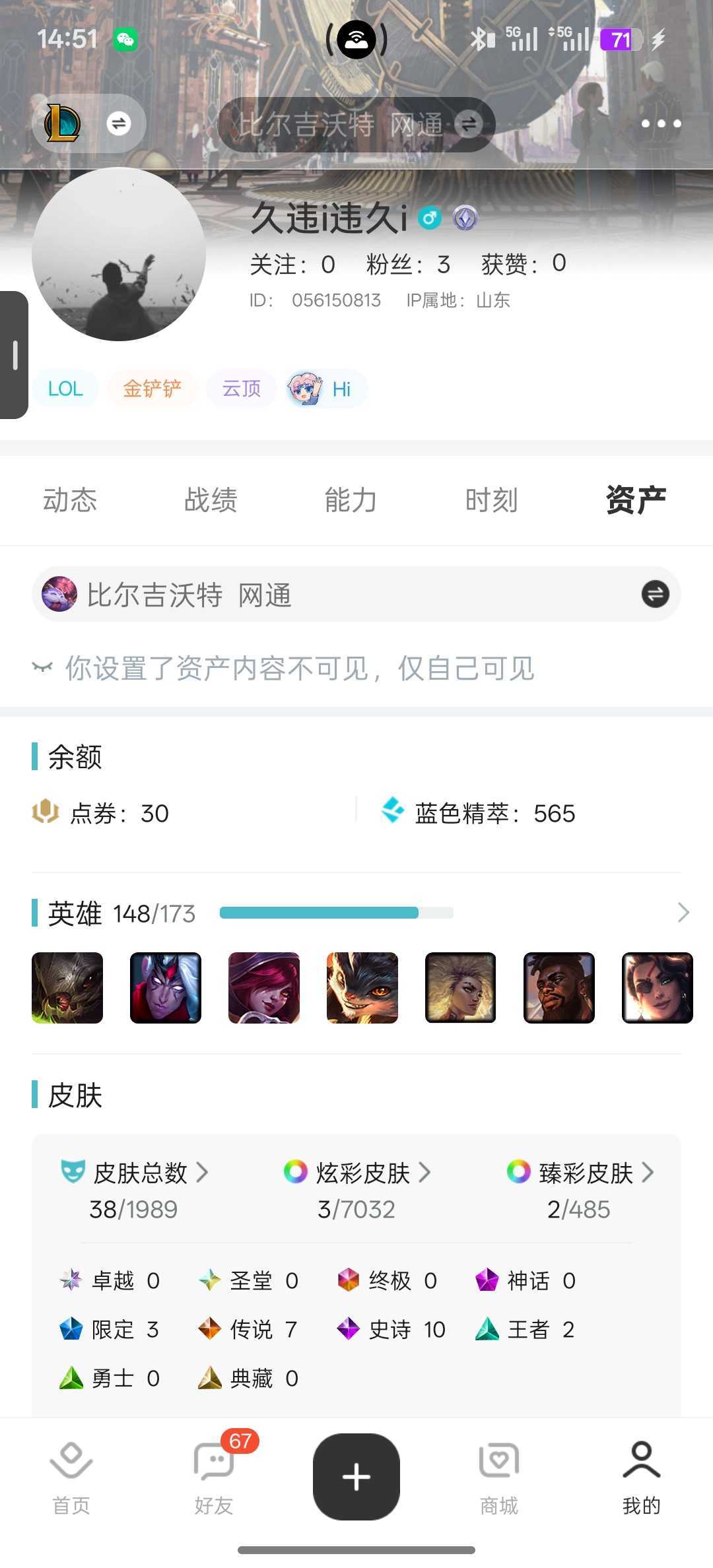
Task: Open the 商城 shop tab
Action: coord(499,1479)
